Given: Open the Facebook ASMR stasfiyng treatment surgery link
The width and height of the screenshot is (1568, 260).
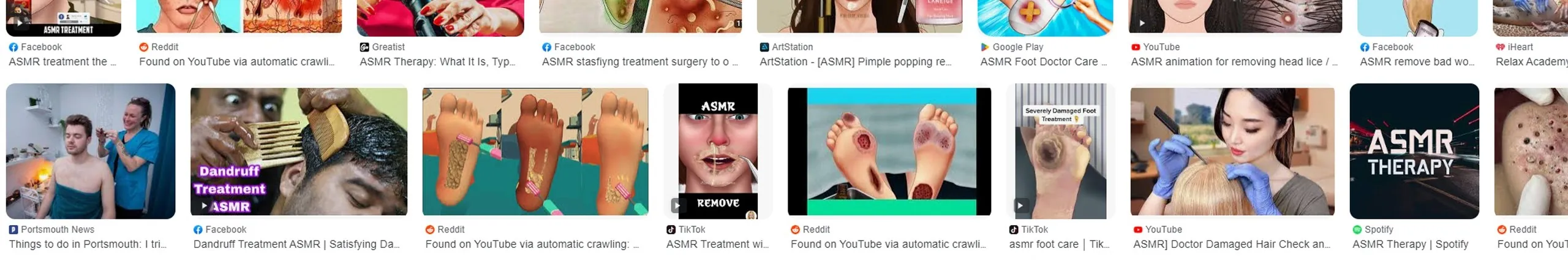Looking at the screenshot, I should click(x=639, y=62).
